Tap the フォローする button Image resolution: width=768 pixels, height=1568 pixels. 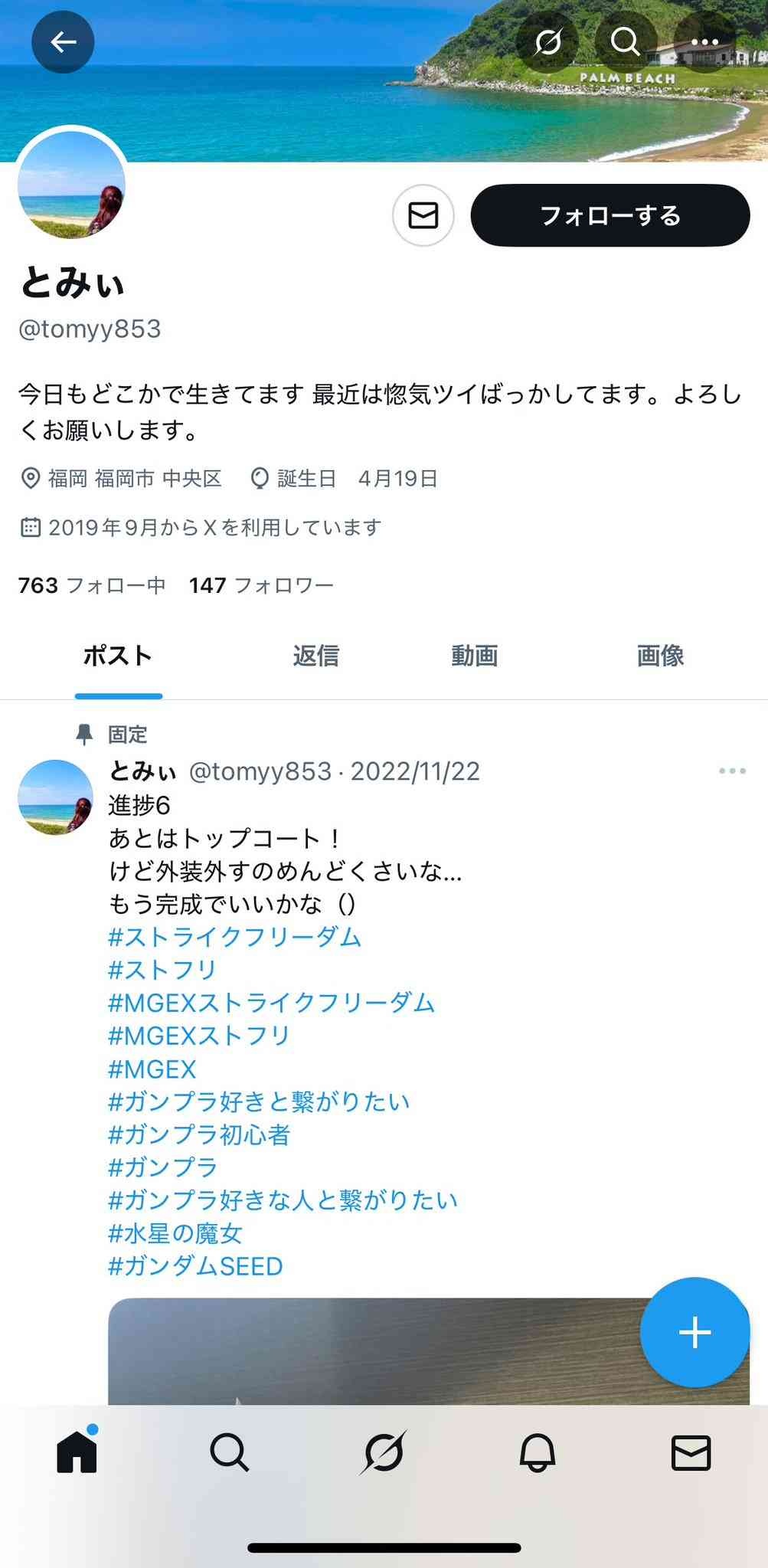tap(609, 216)
